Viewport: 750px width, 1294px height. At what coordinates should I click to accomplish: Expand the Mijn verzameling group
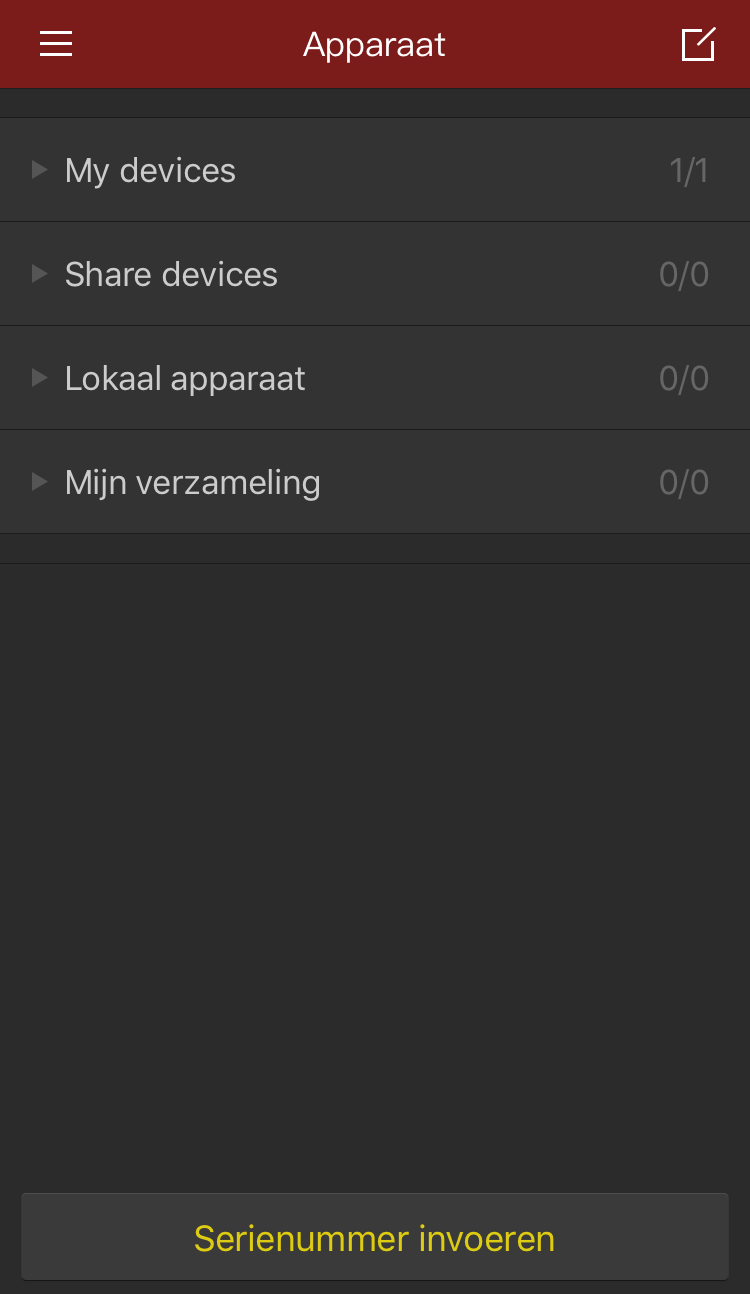[375, 482]
